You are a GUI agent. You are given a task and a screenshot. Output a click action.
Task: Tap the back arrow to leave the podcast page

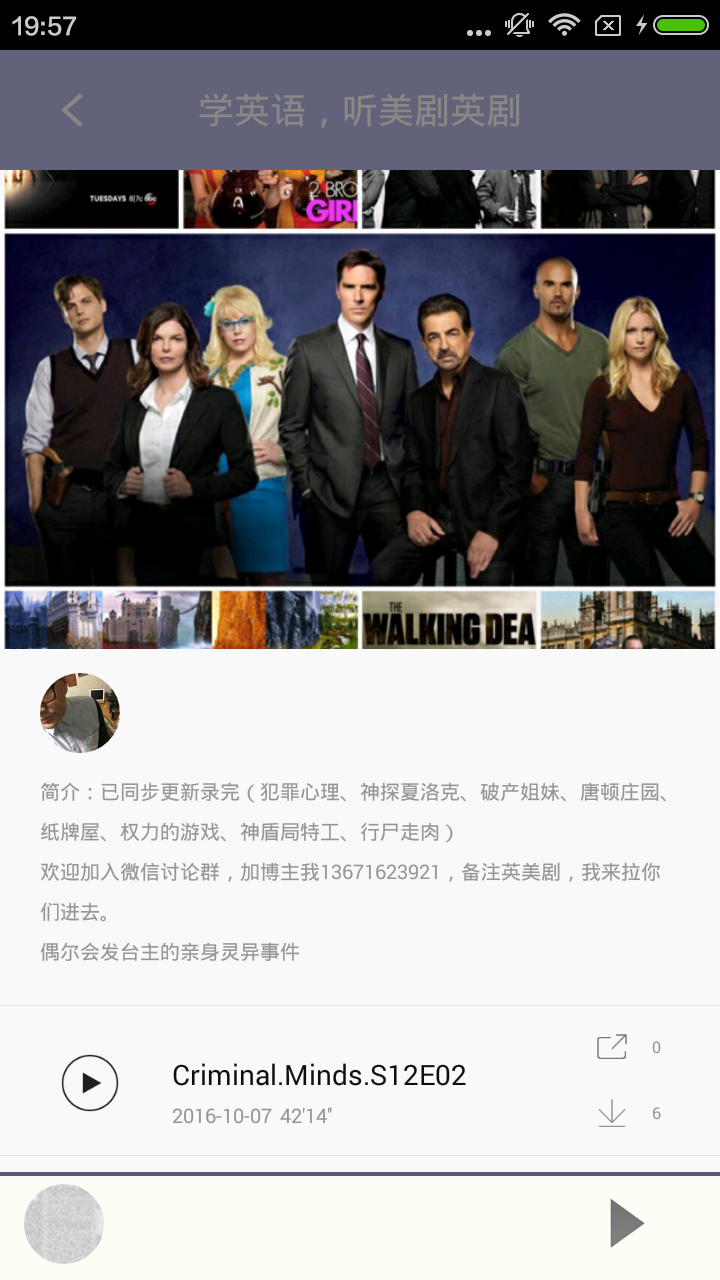click(71, 110)
